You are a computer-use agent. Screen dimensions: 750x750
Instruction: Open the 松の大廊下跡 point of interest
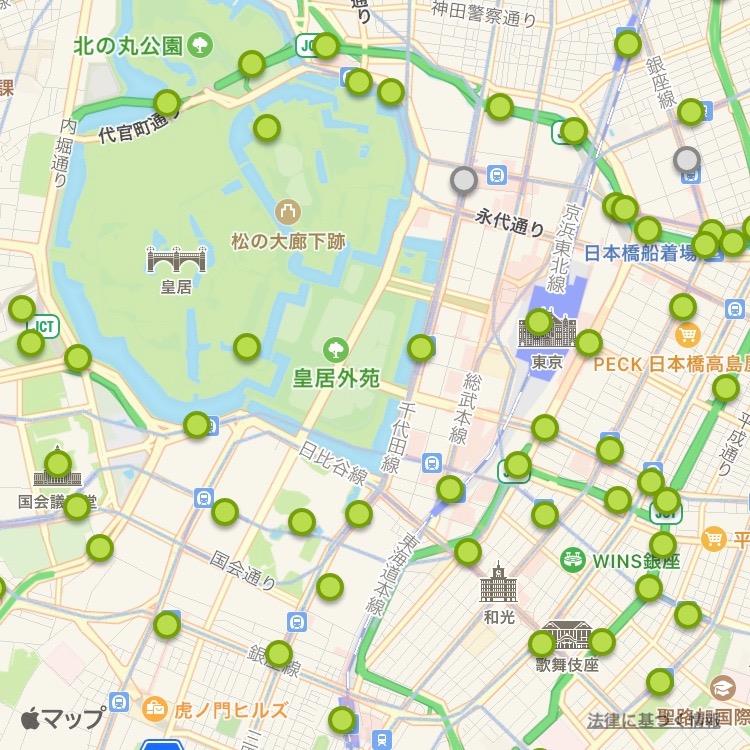coord(287,211)
